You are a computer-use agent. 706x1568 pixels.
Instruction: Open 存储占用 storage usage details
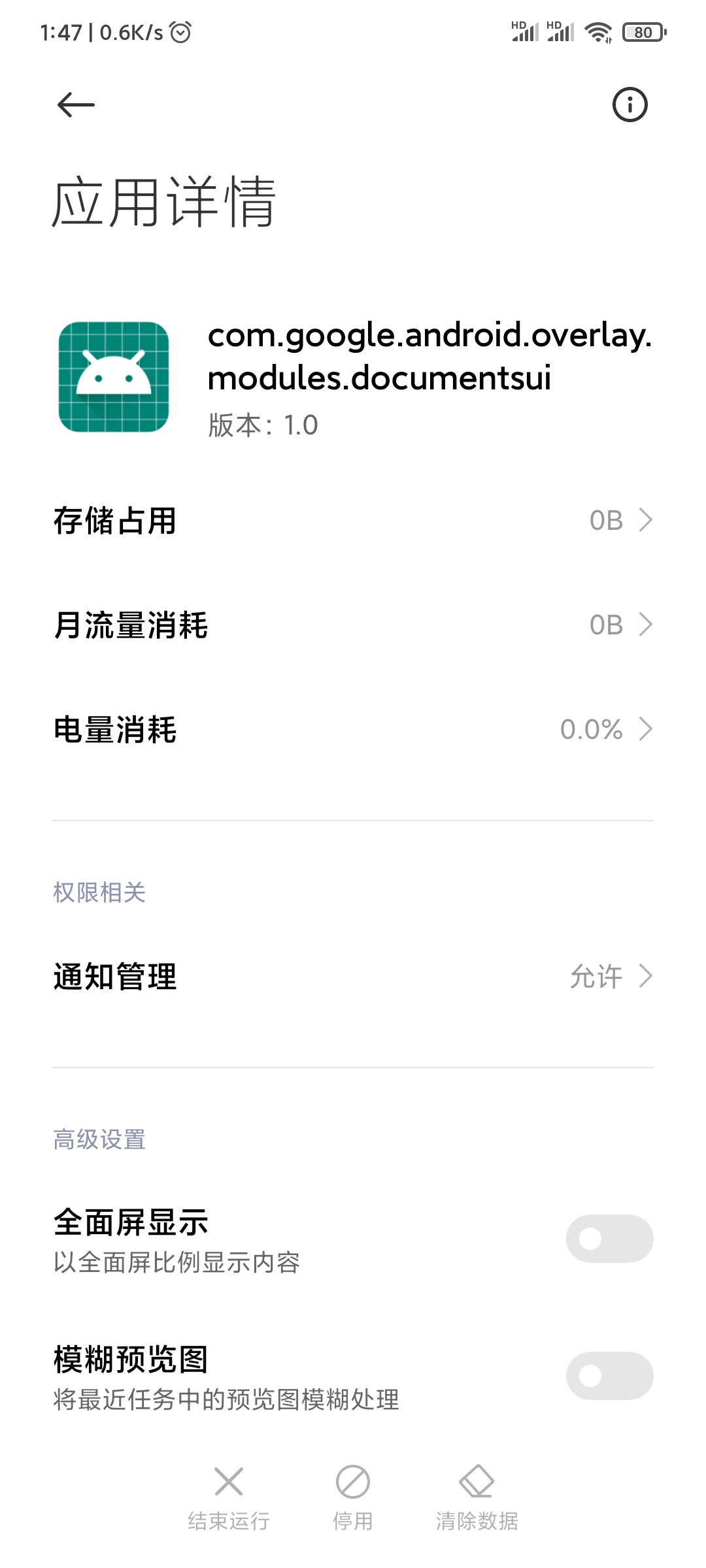(x=353, y=521)
